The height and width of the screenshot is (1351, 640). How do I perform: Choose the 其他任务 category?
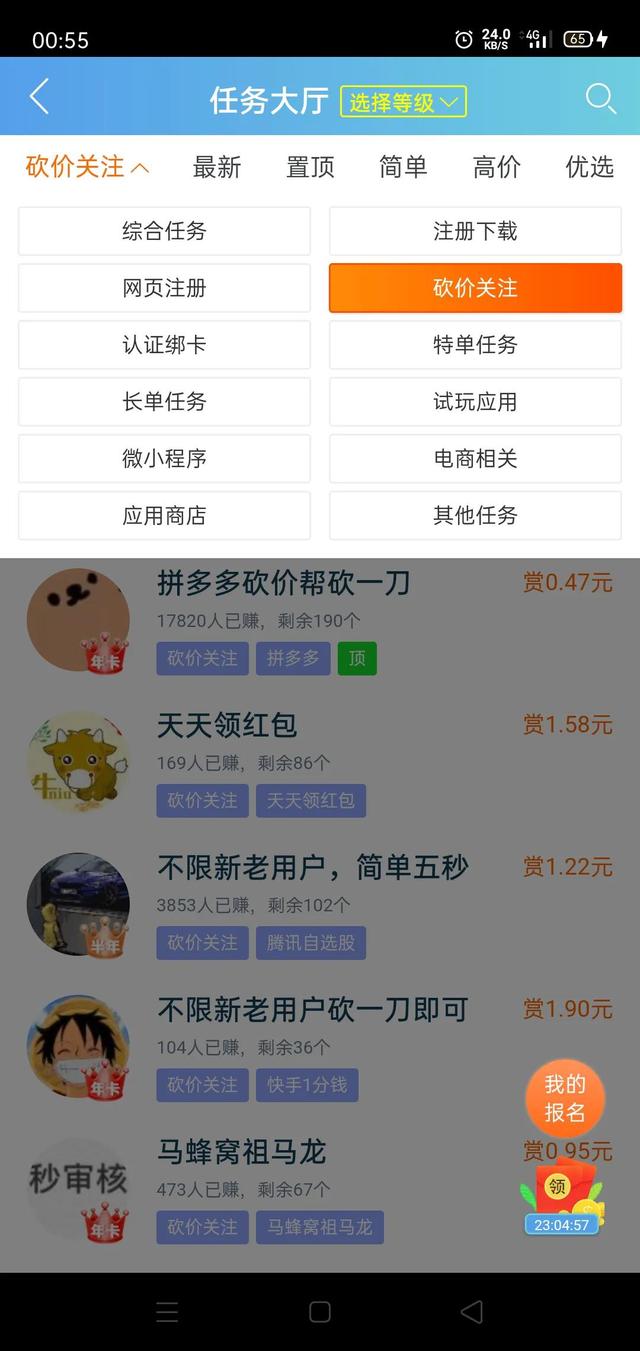475,516
